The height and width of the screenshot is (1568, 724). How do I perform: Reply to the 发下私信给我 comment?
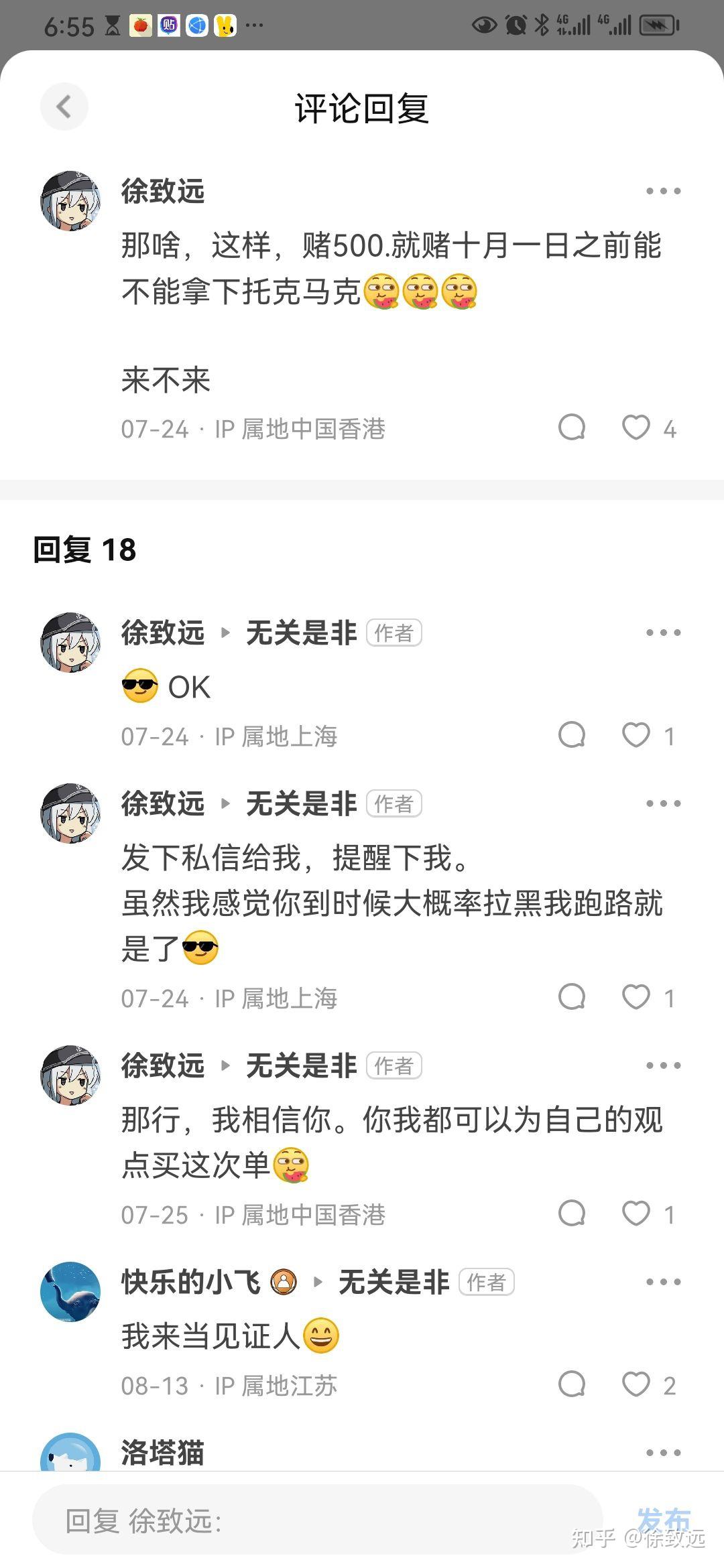point(572,997)
